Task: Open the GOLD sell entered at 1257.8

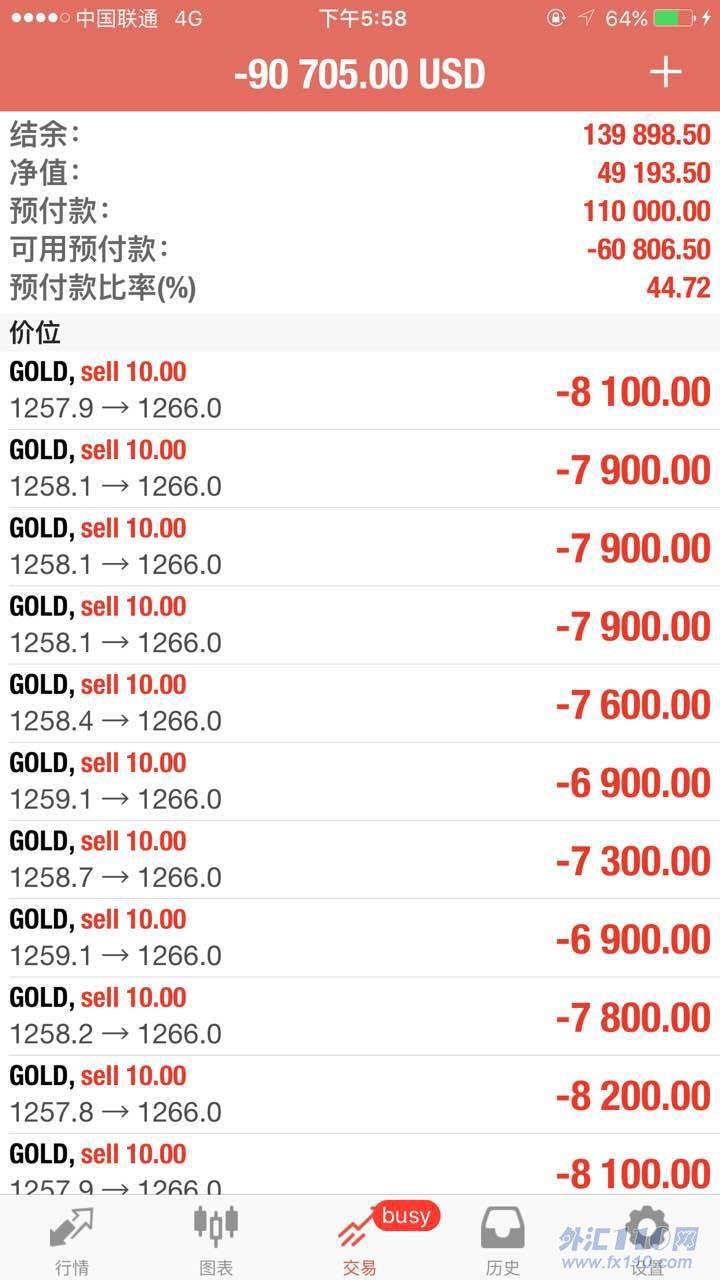Action: pyautogui.click(x=360, y=1094)
